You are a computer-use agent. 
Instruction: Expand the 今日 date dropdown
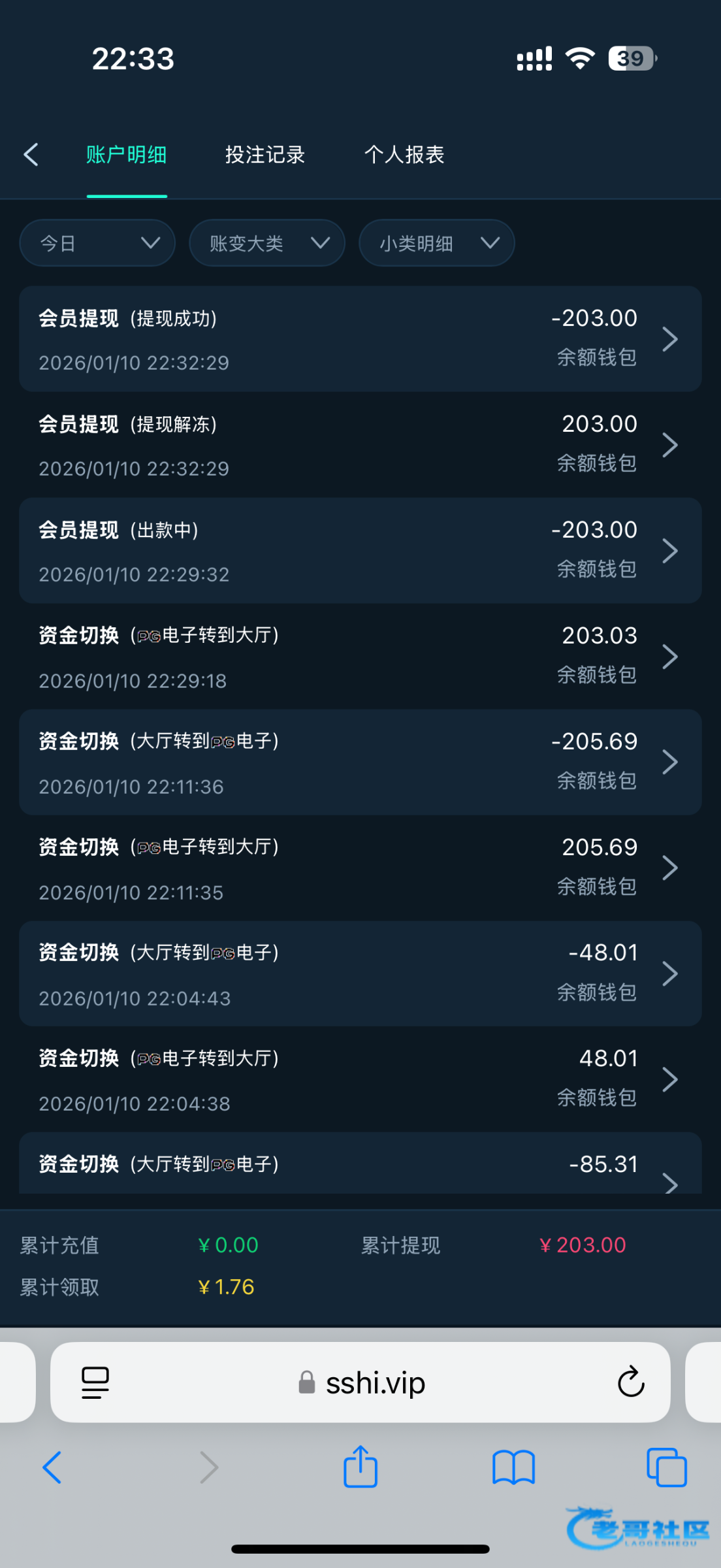[97, 243]
